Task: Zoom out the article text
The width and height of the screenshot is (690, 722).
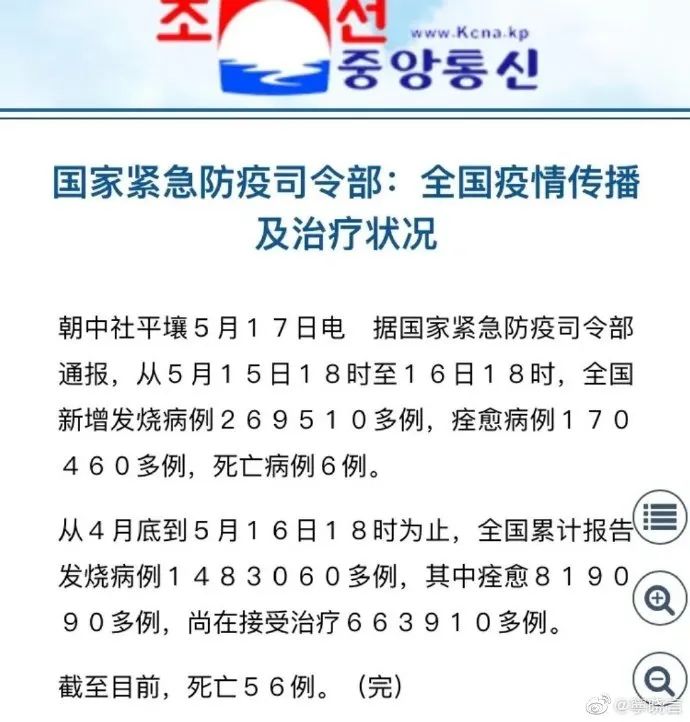Action: click(x=660, y=677)
